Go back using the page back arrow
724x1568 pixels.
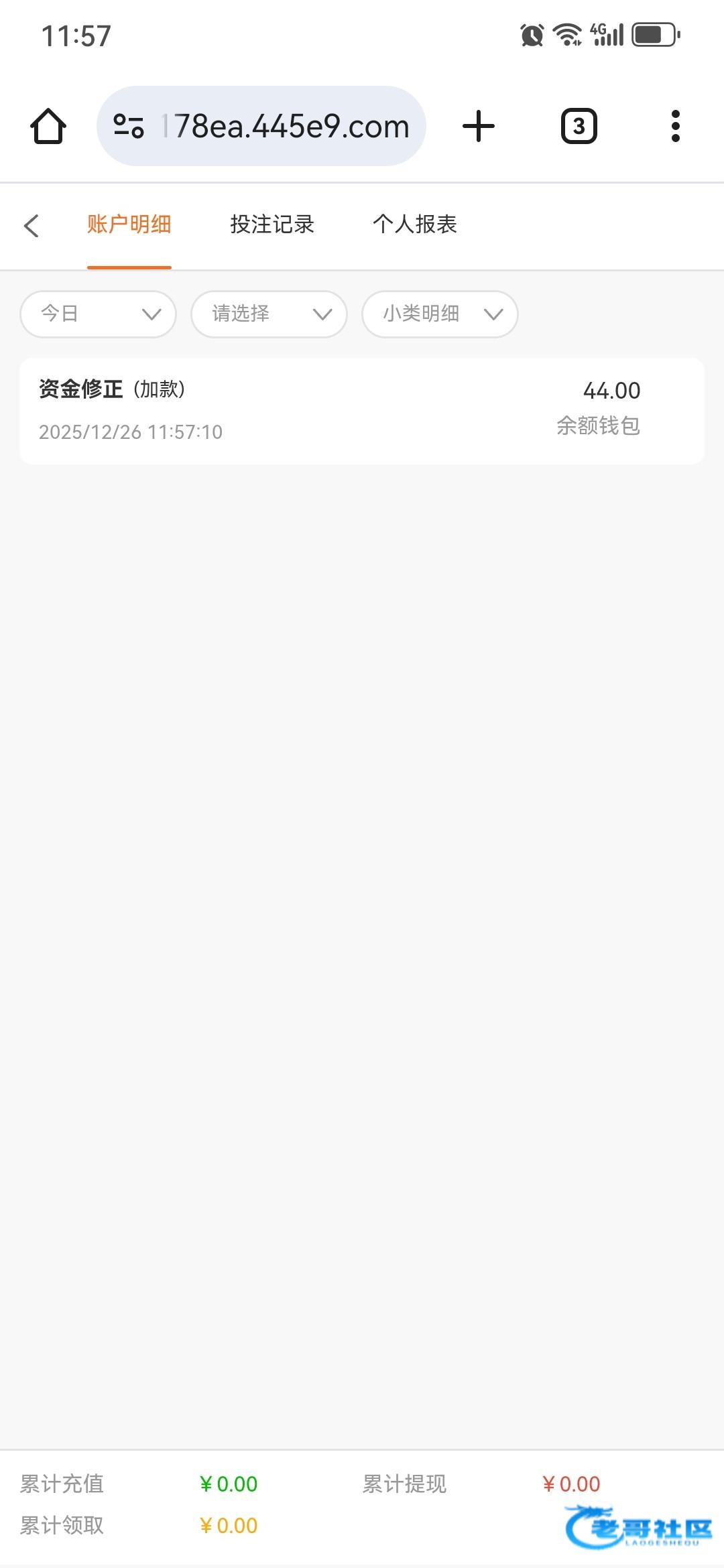click(32, 226)
